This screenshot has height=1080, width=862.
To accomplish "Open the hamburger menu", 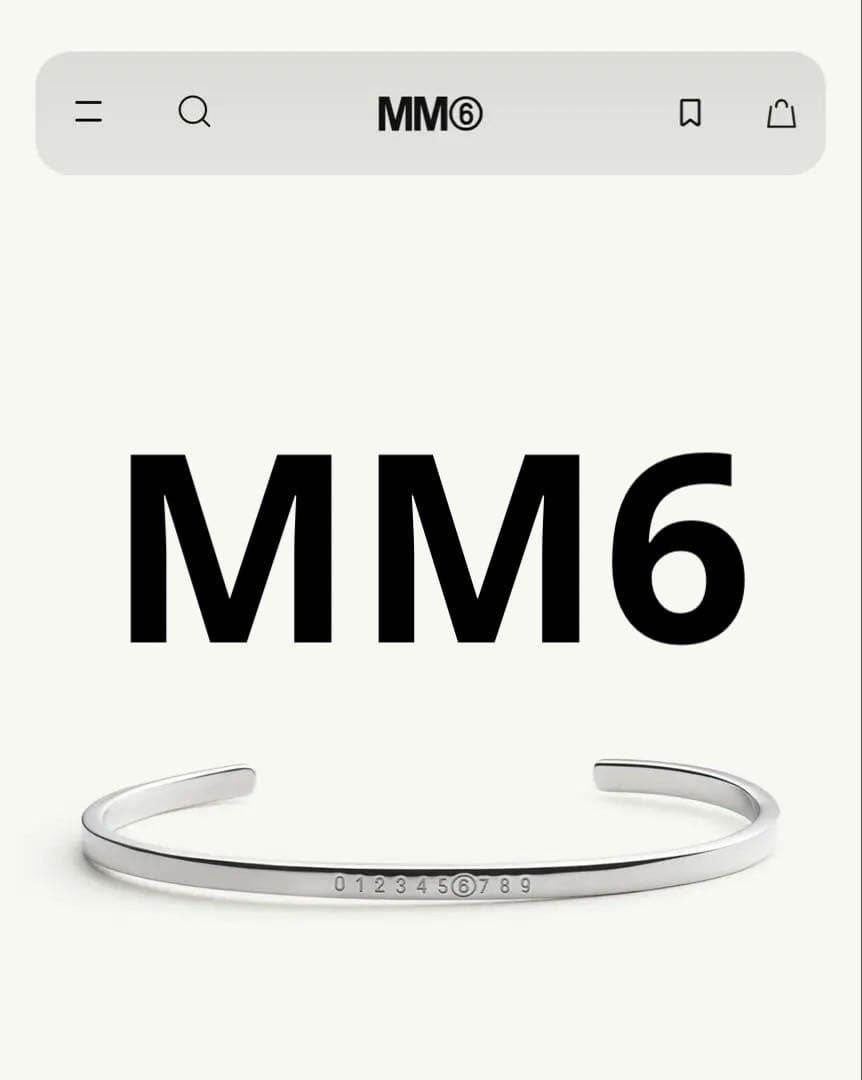I will 89,112.
